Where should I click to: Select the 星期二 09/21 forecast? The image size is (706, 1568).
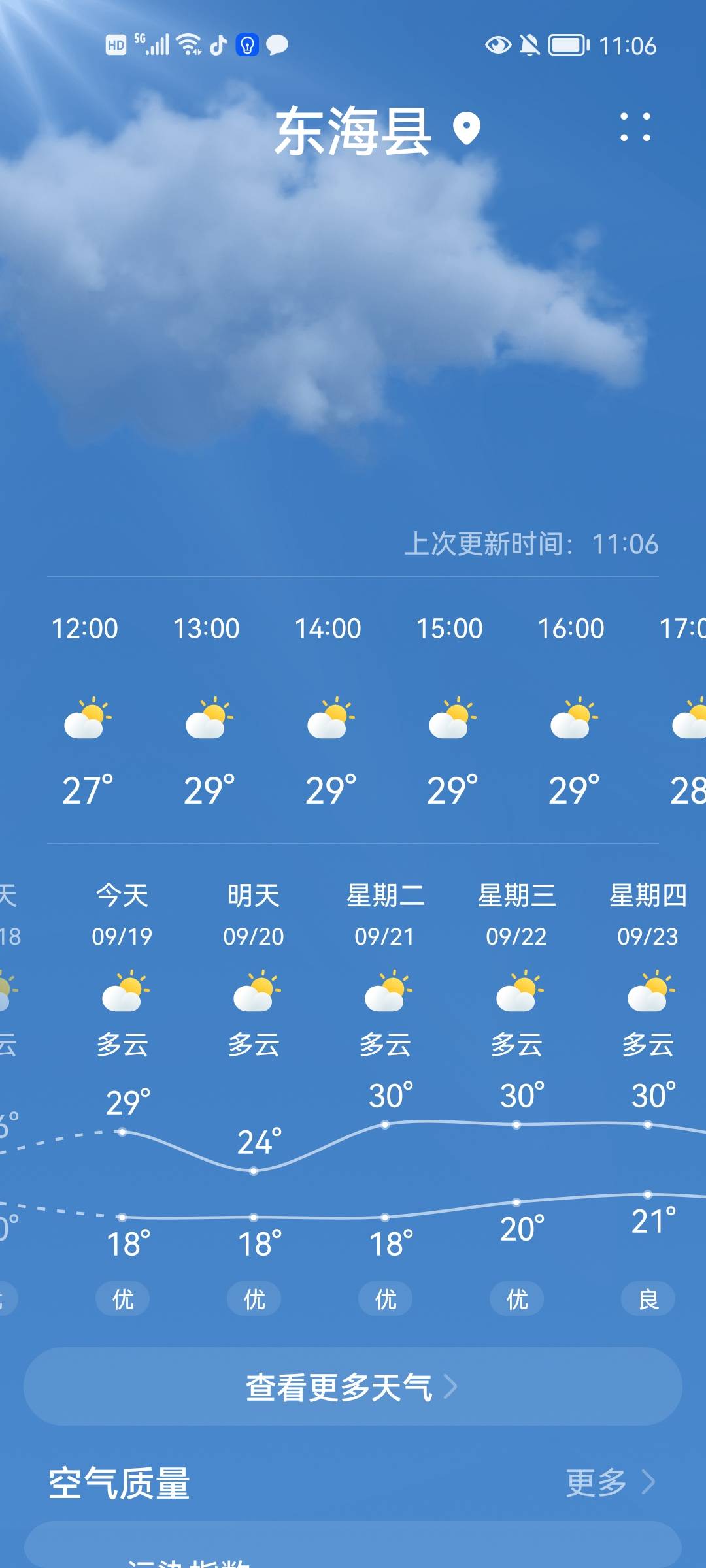(x=385, y=1098)
